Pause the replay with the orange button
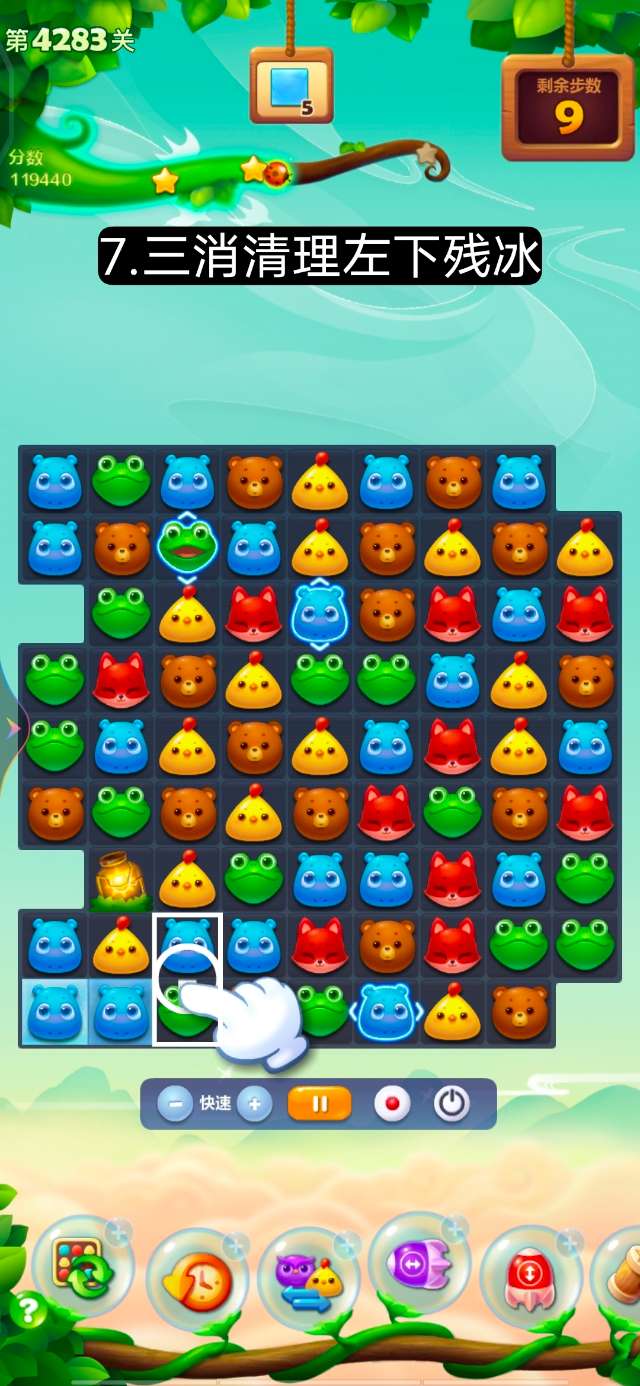The height and width of the screenshot is (1386, 640). (x=320, y=1104)
